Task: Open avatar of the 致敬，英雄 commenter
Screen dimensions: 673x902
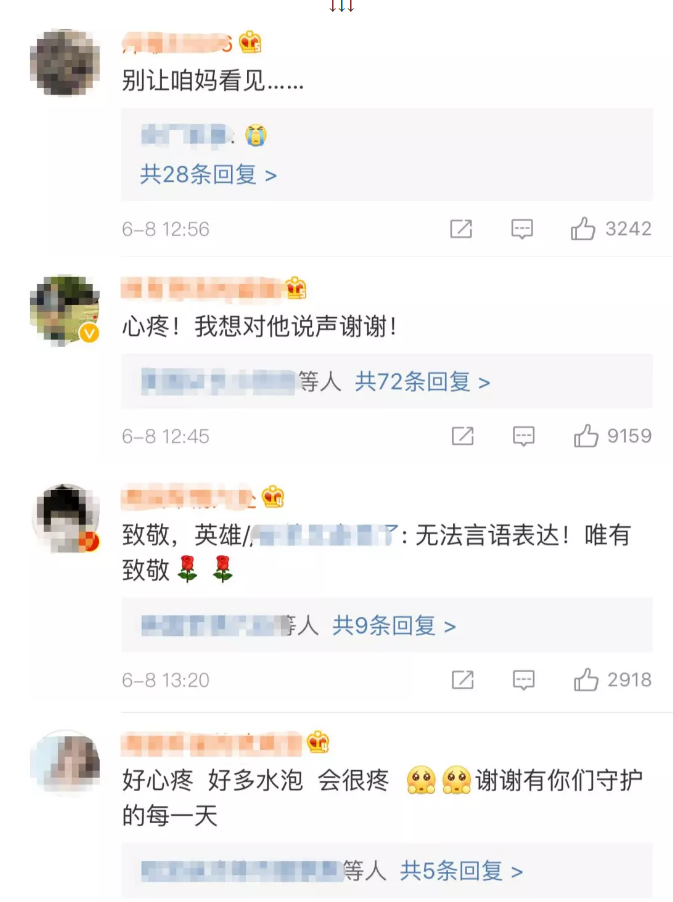Action: tap(66, 518)
